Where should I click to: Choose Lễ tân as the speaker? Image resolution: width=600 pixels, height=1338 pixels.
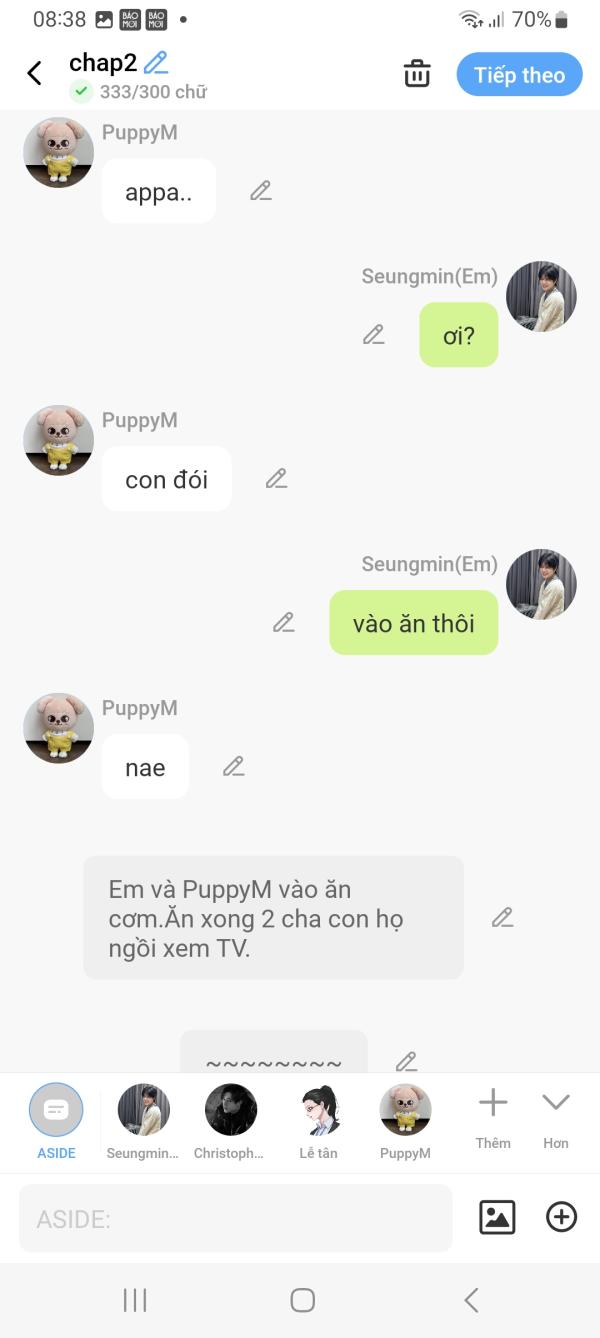tap(319, 1120)
